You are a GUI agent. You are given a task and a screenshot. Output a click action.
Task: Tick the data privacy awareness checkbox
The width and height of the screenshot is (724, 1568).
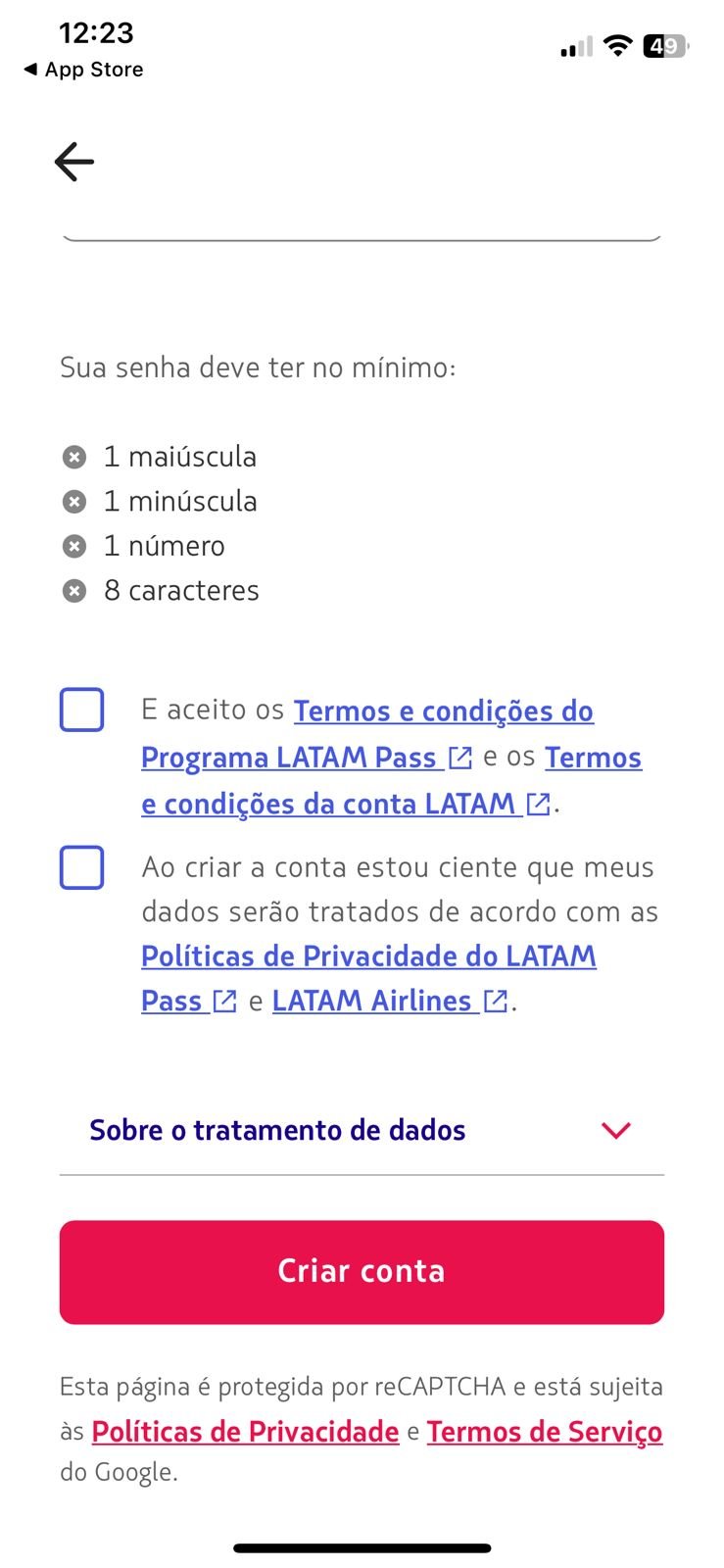coord(82,867)
